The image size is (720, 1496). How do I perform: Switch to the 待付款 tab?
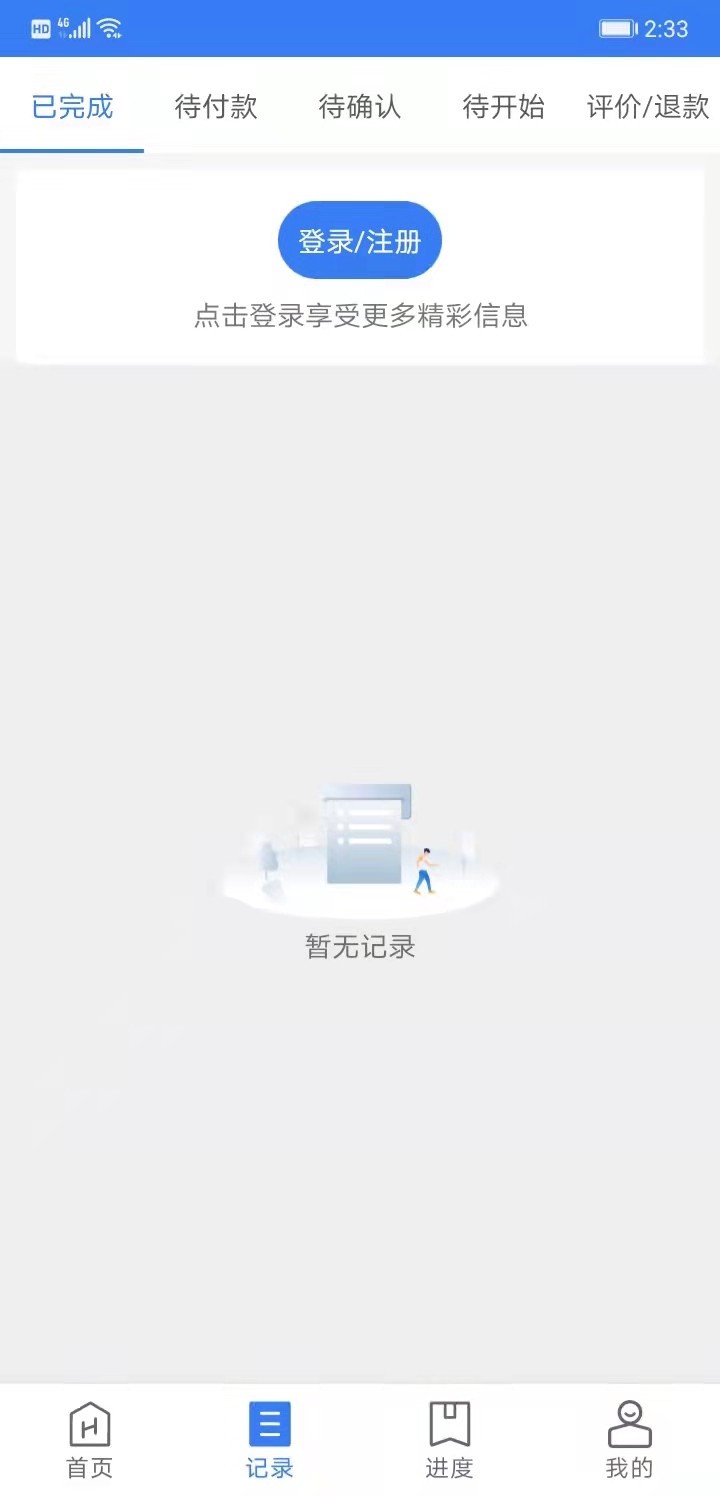click(216, 107)
